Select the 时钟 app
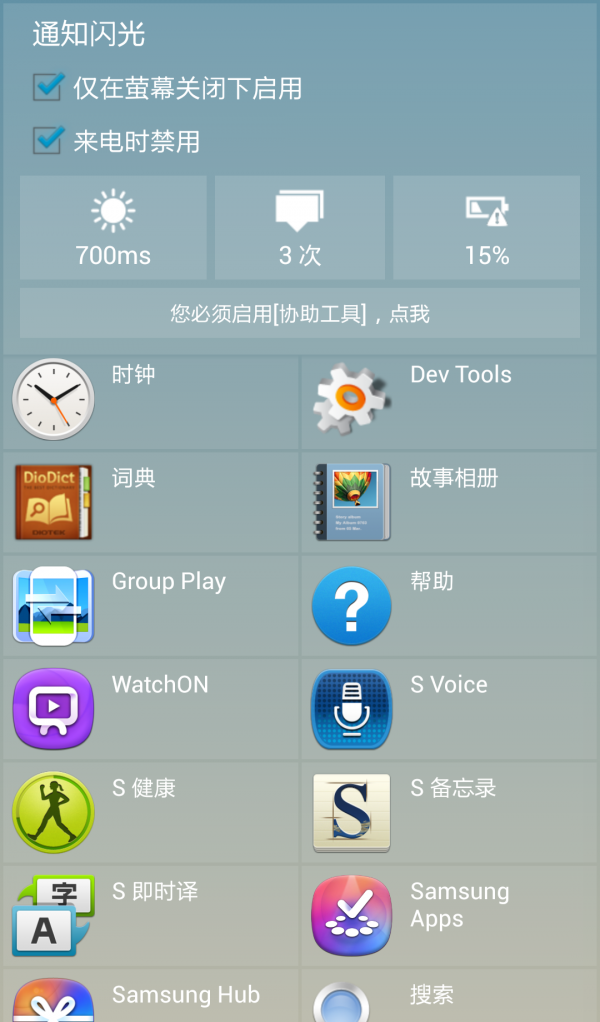The width and height of the screenshot is (600, 1022). click(x=150, y=402)
